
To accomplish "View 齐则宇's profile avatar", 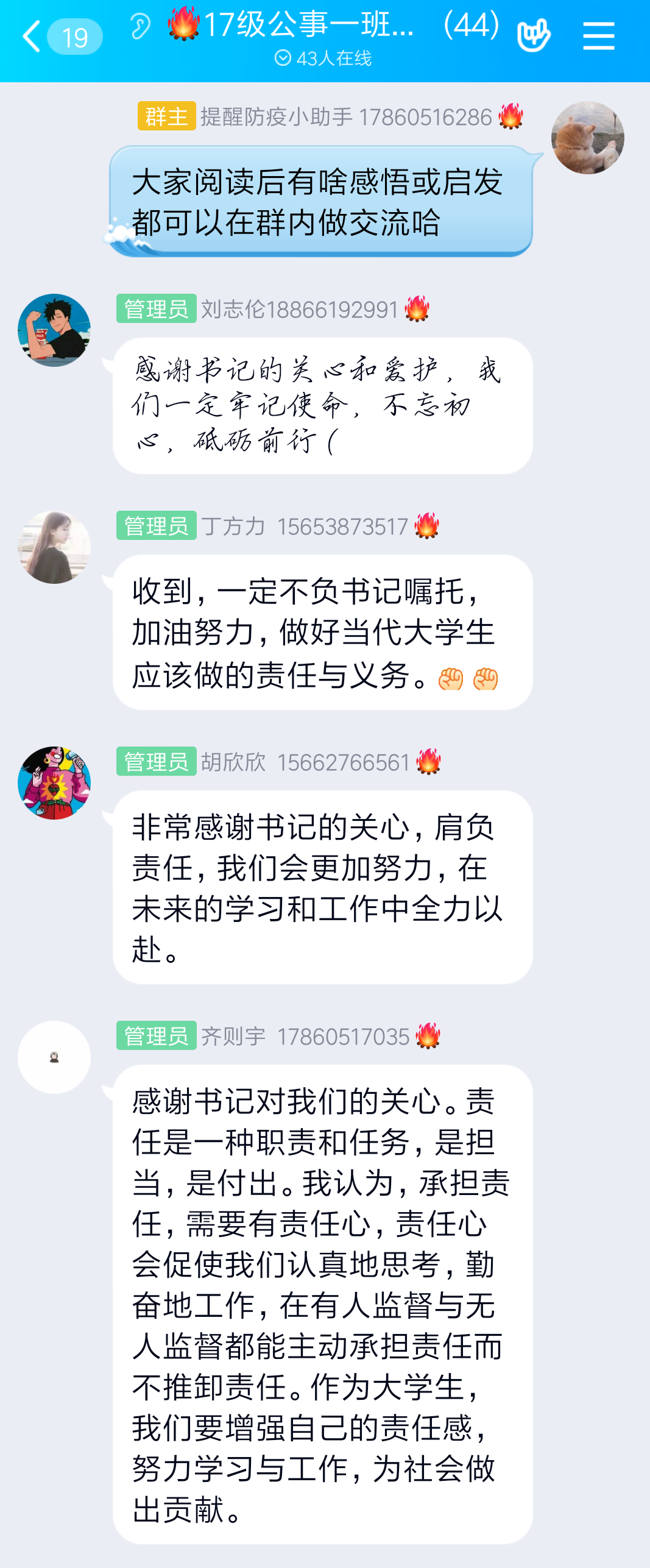I will 54,1057.
